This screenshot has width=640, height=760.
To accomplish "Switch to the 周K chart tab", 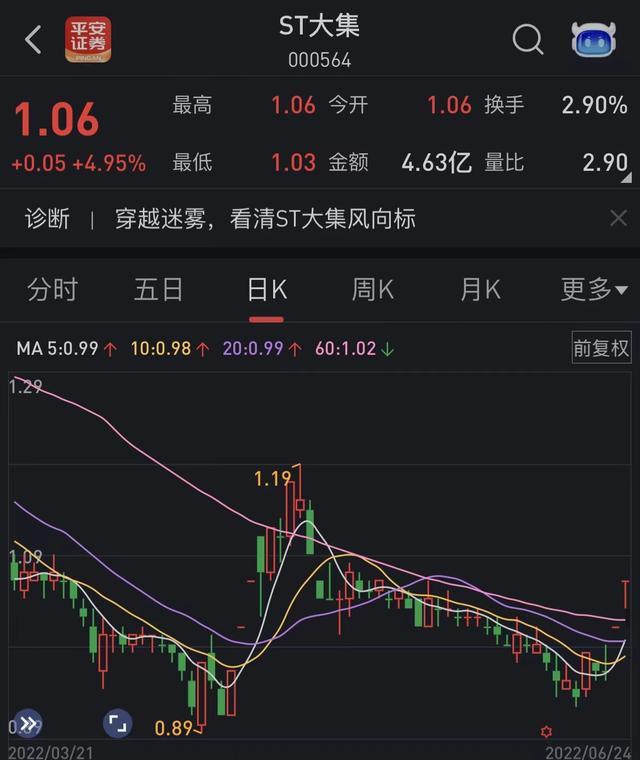I will [373, 290].
